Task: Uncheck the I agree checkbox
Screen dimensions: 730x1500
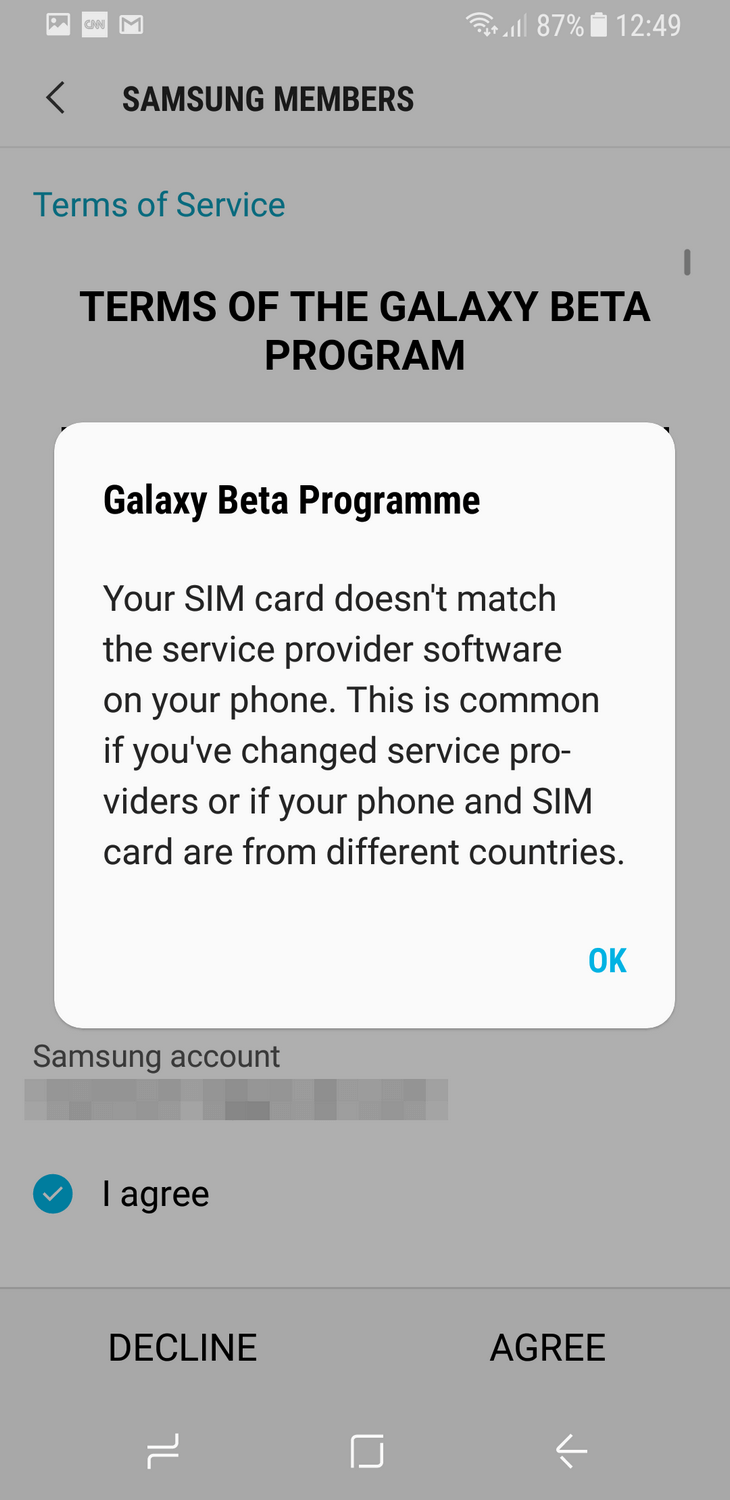Action: click(53, 1194)
